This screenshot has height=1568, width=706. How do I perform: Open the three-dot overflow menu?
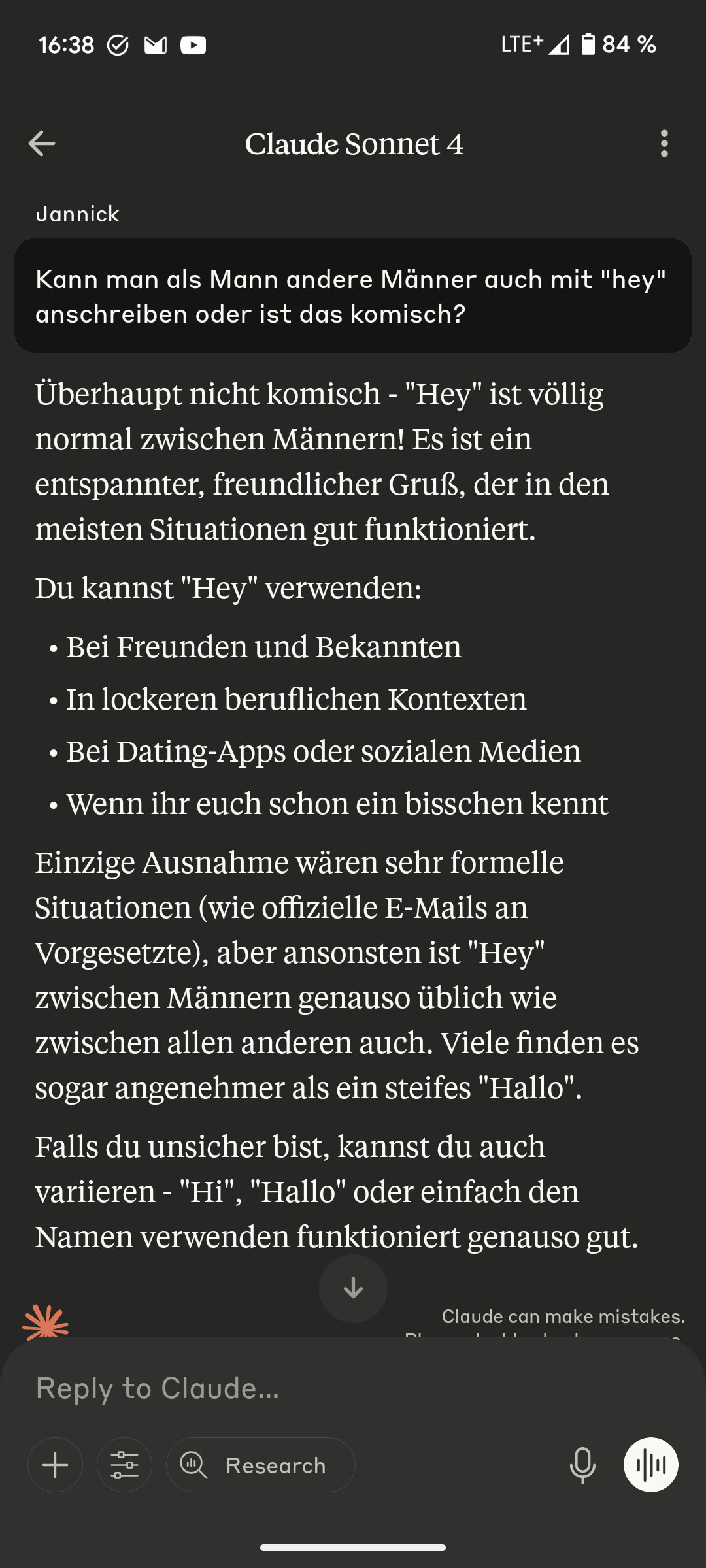click(x=664, y=144)
